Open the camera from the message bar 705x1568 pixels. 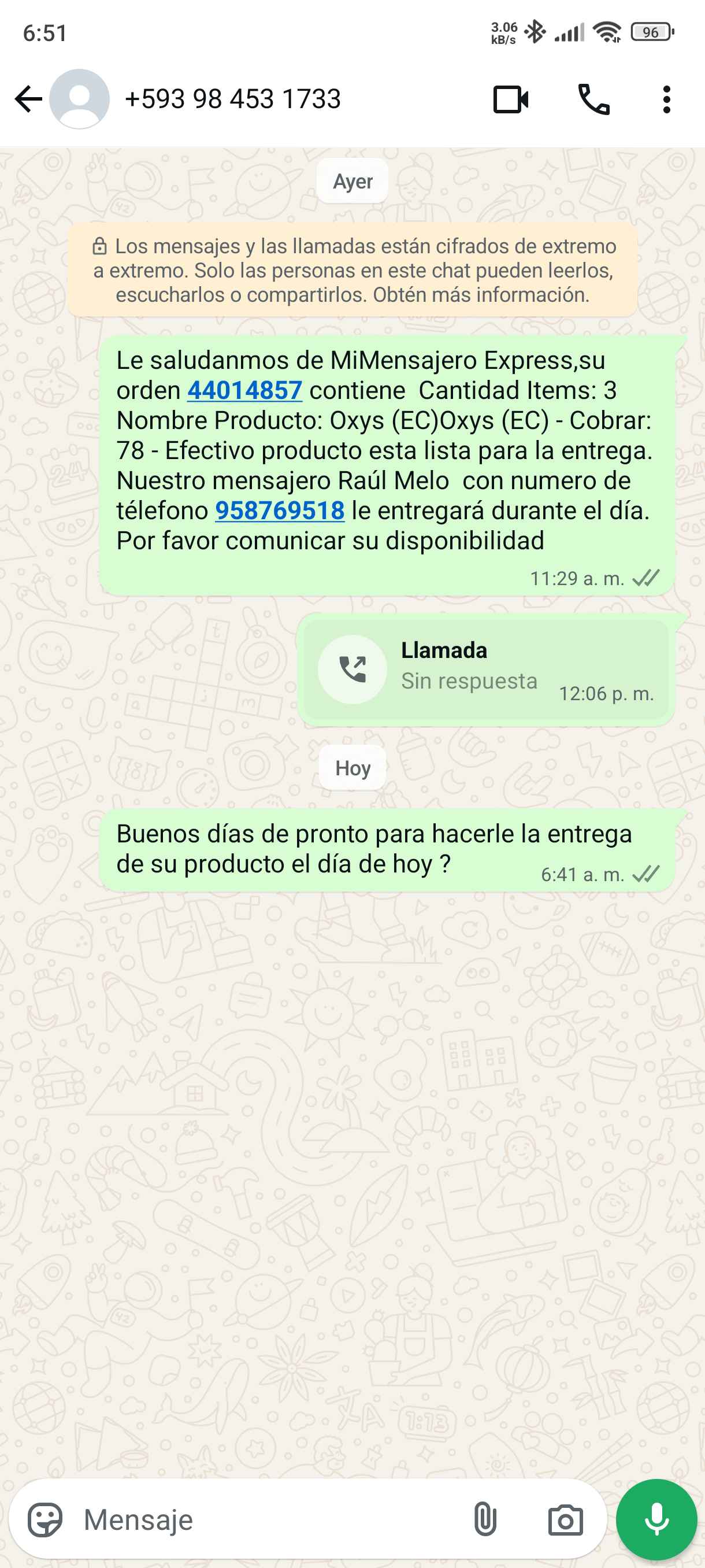[565, 1520]
